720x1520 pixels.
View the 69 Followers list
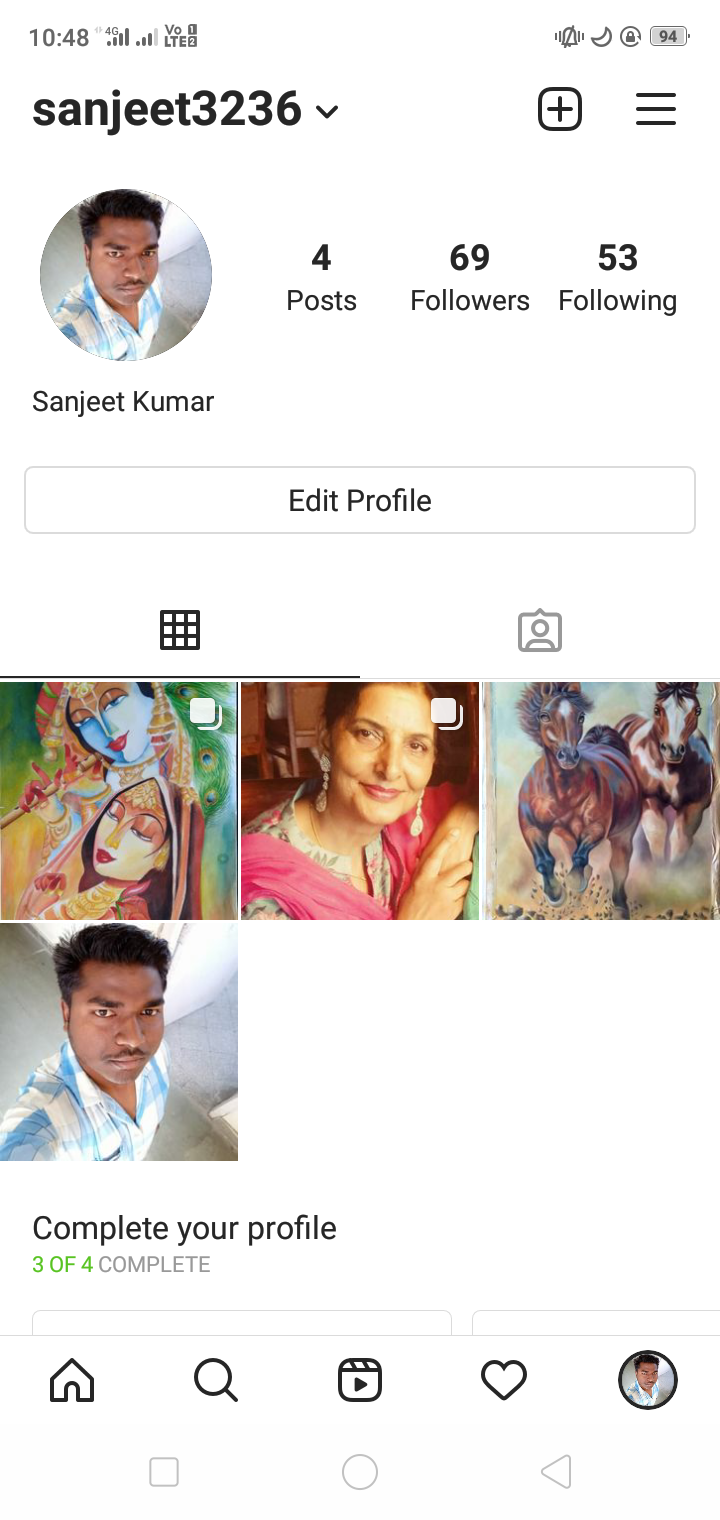coord(469,278)
